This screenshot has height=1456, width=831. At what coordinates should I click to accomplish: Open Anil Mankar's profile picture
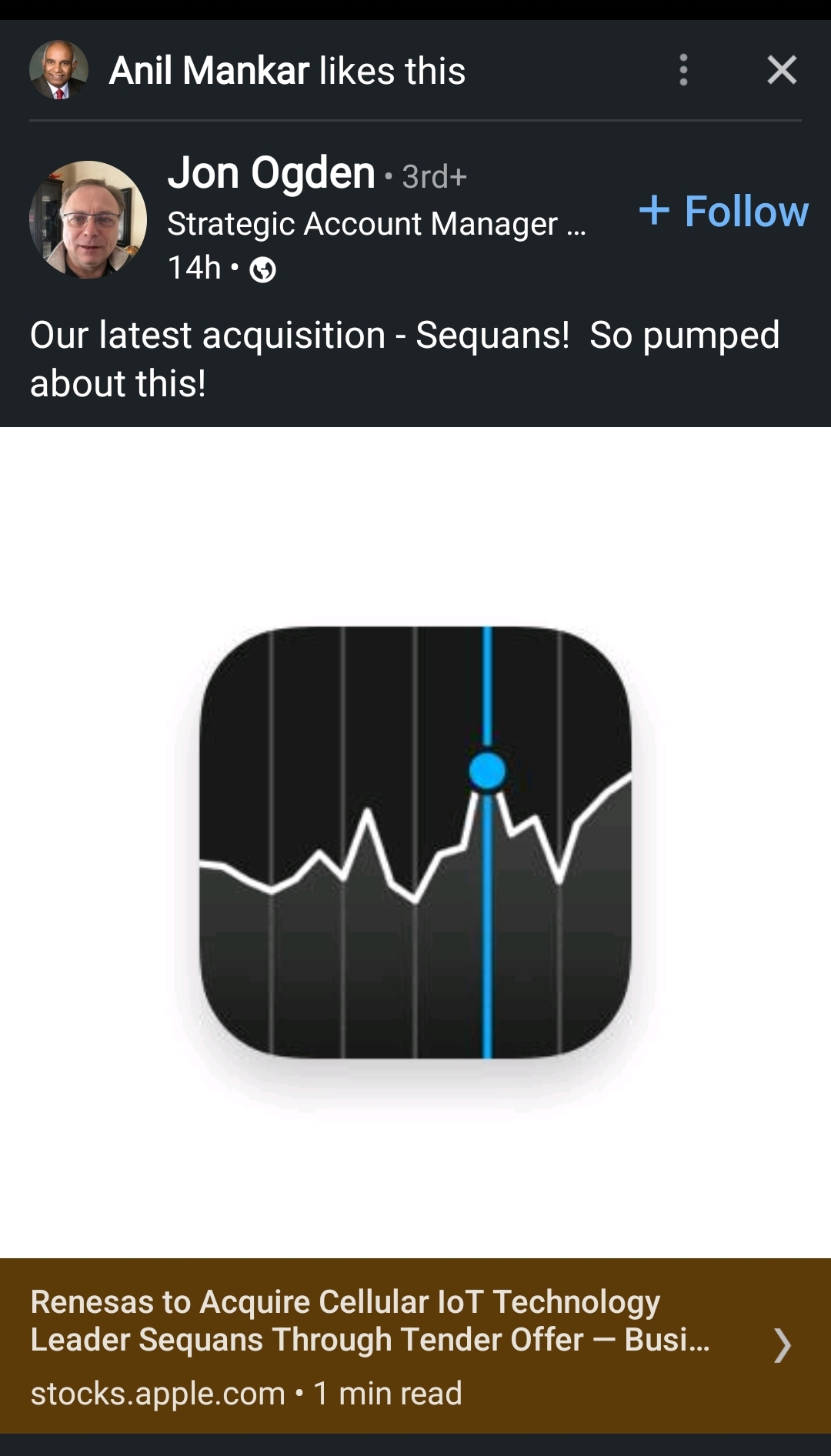tap(58, 70)
